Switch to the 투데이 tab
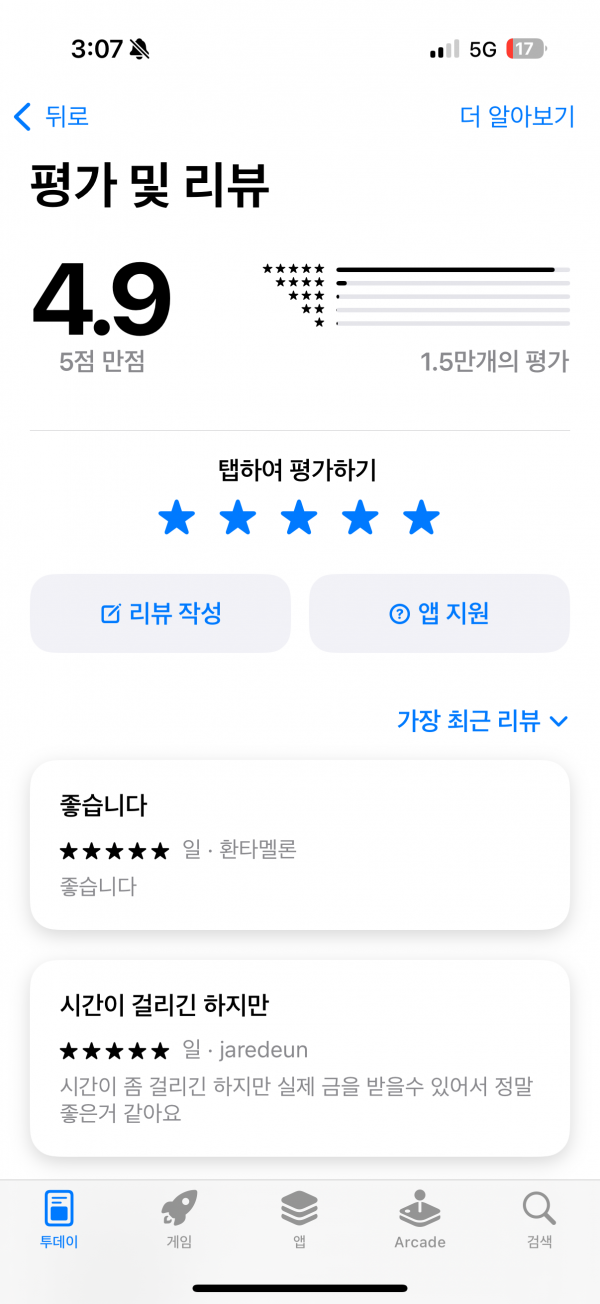 [x=59, y=1220]
